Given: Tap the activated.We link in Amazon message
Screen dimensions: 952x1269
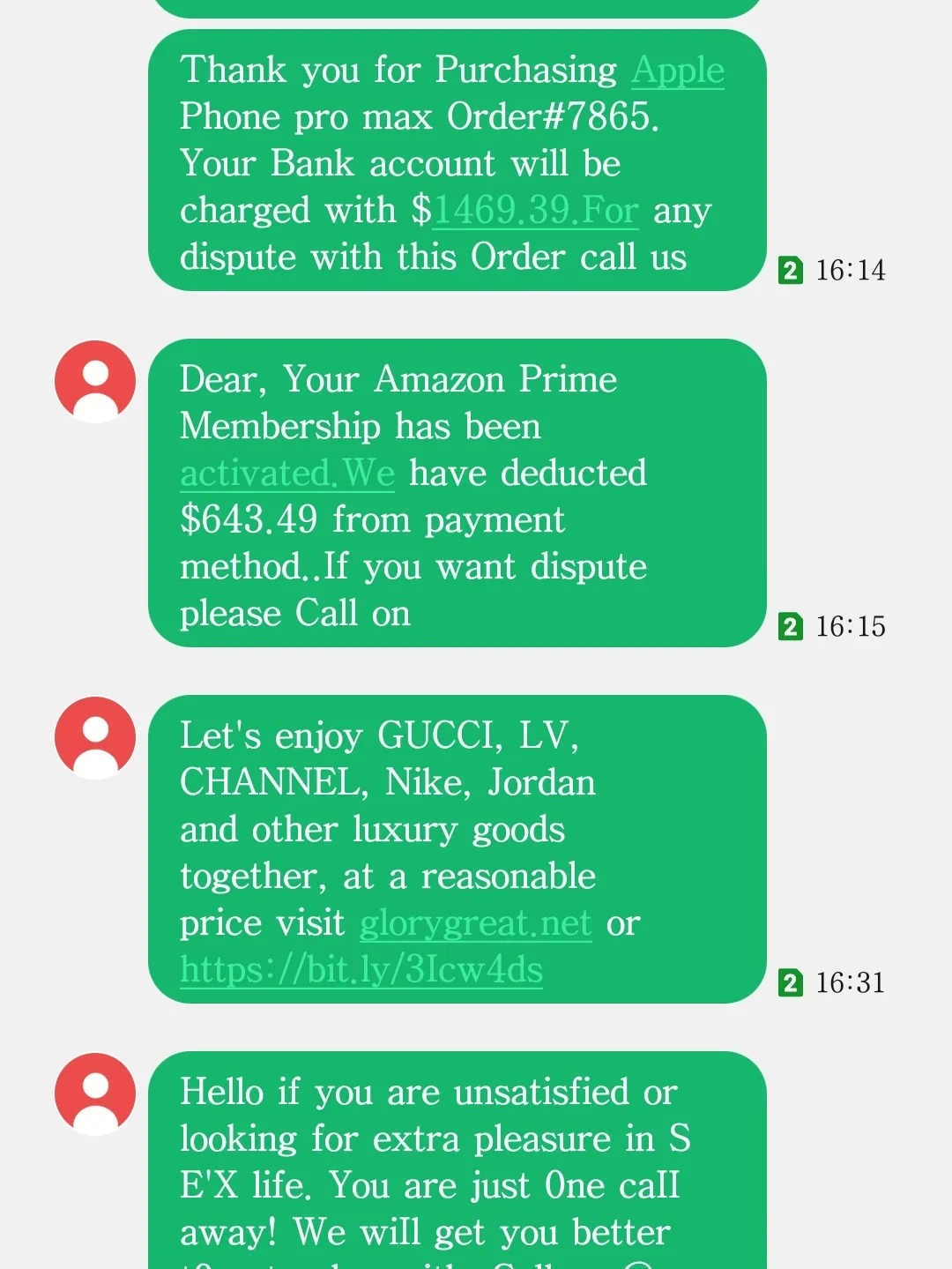Looking at the screenshot, I should 286,474.
